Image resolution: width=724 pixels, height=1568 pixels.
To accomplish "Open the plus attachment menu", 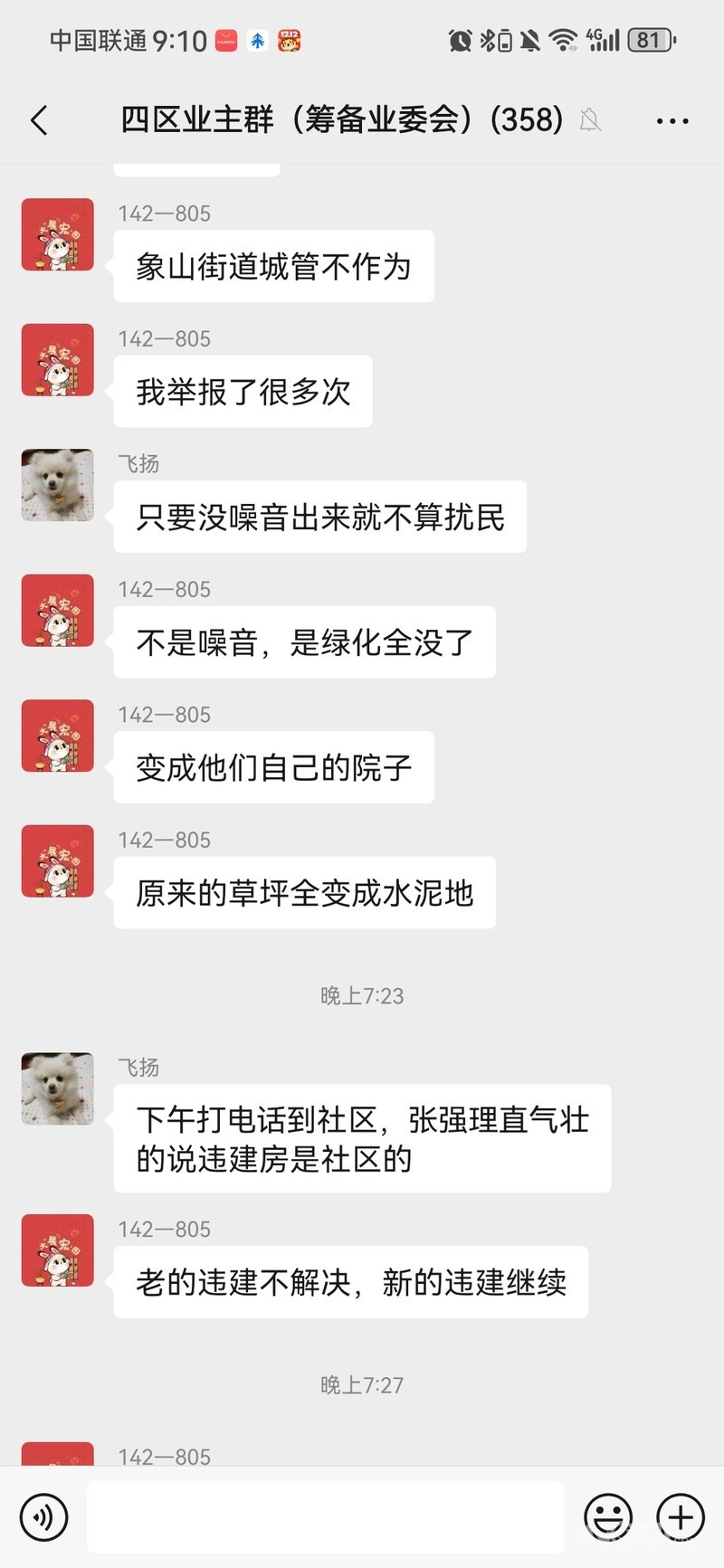I will 681,1517.
